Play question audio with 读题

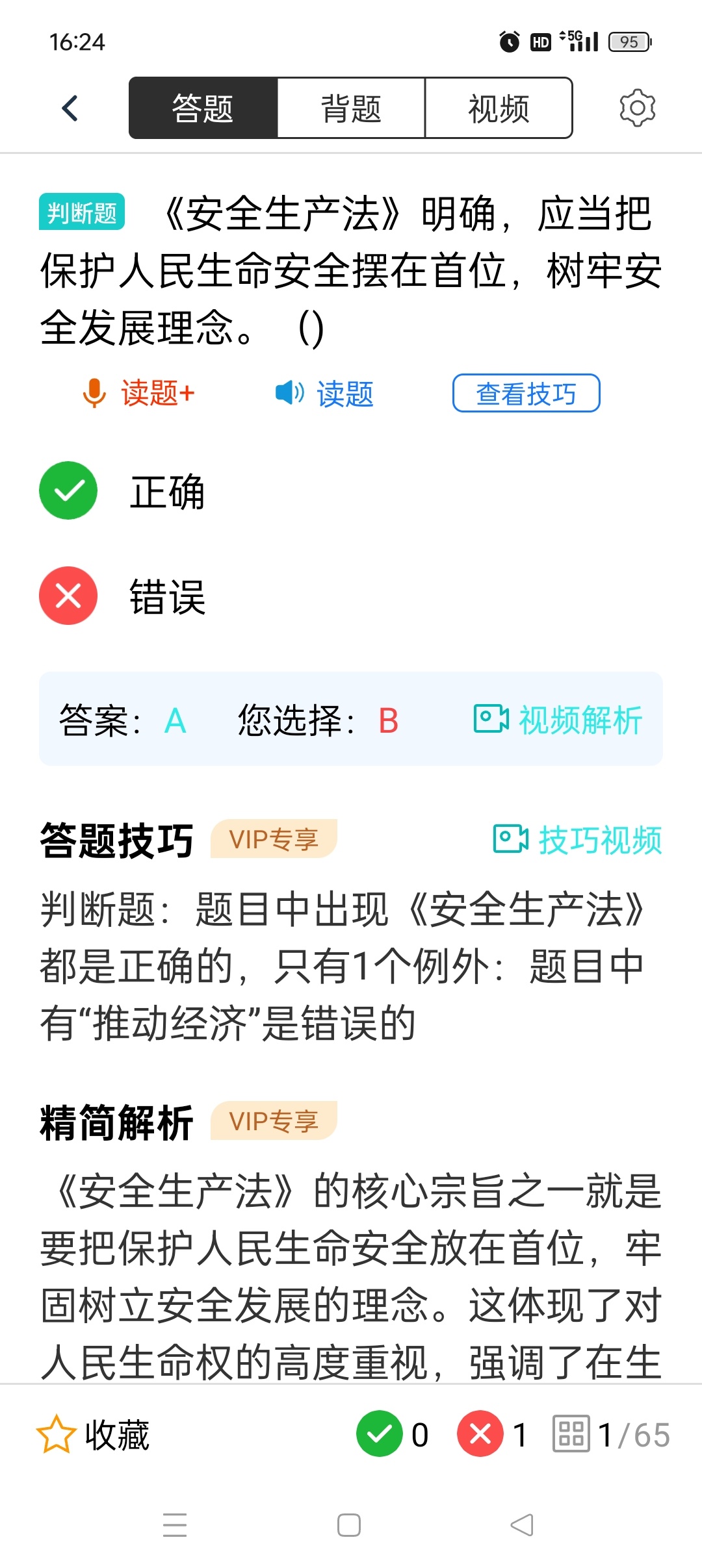[325, 393]
